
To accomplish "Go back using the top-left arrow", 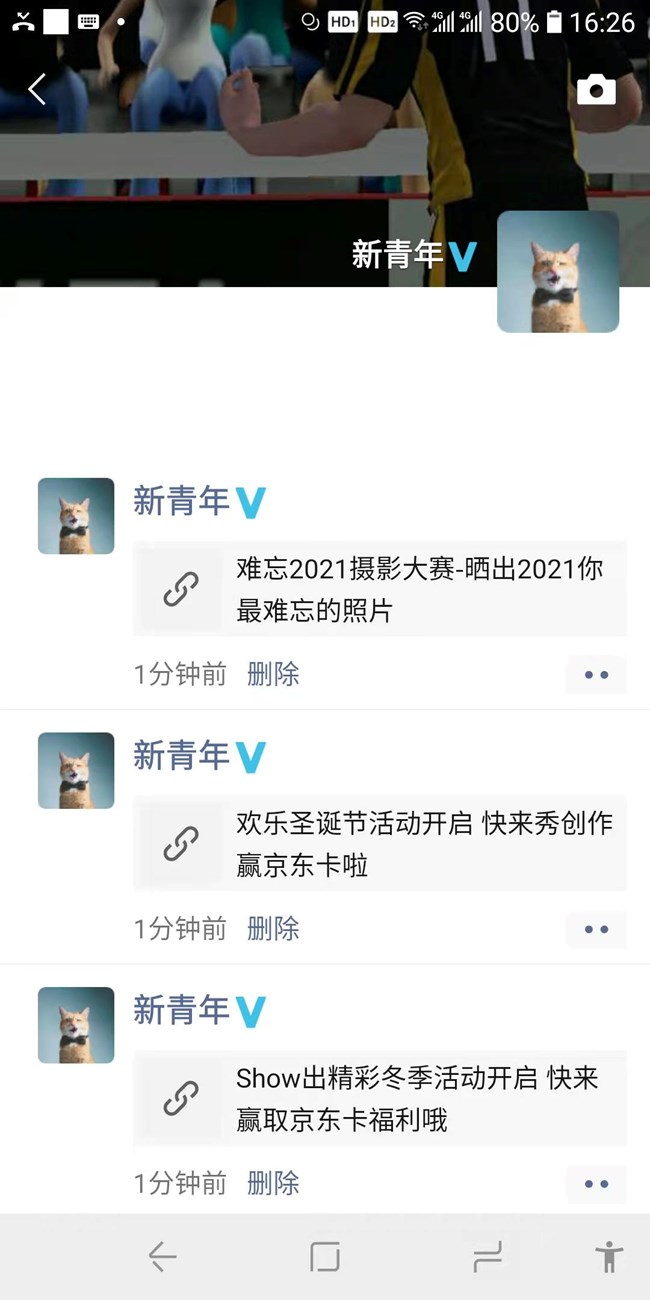I will tap(37, 89).
